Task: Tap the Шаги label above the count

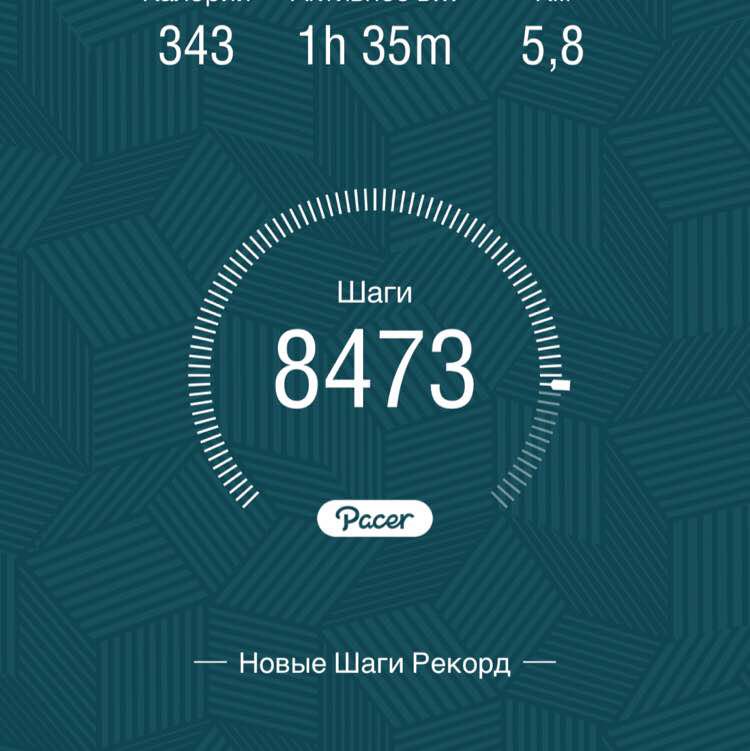Action: tap(375, 290)
